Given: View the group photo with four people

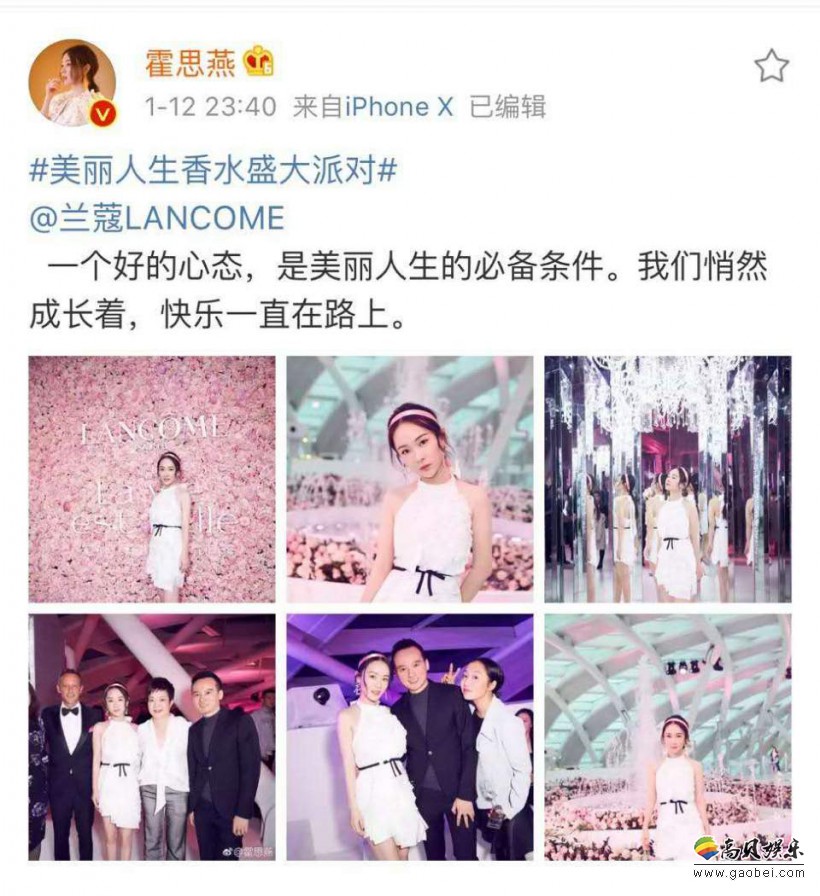Looking at the screenshot, I should [x=152, y=737].
